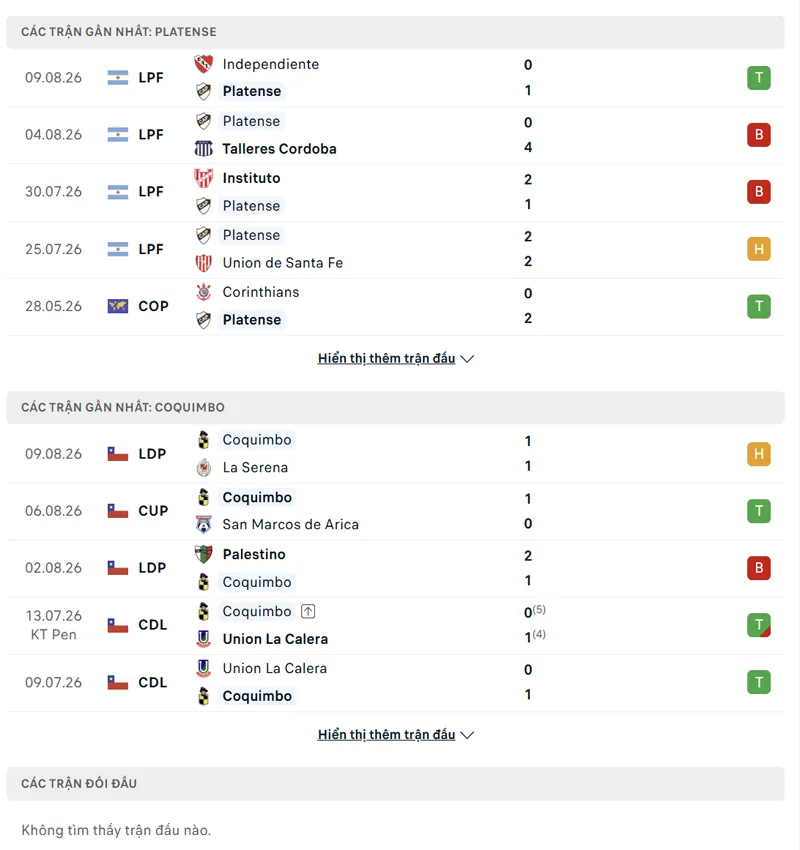The height and width of the screenshot is (850, 800).
Task: Open the Instituto vs Platense match
Action: 396,192
